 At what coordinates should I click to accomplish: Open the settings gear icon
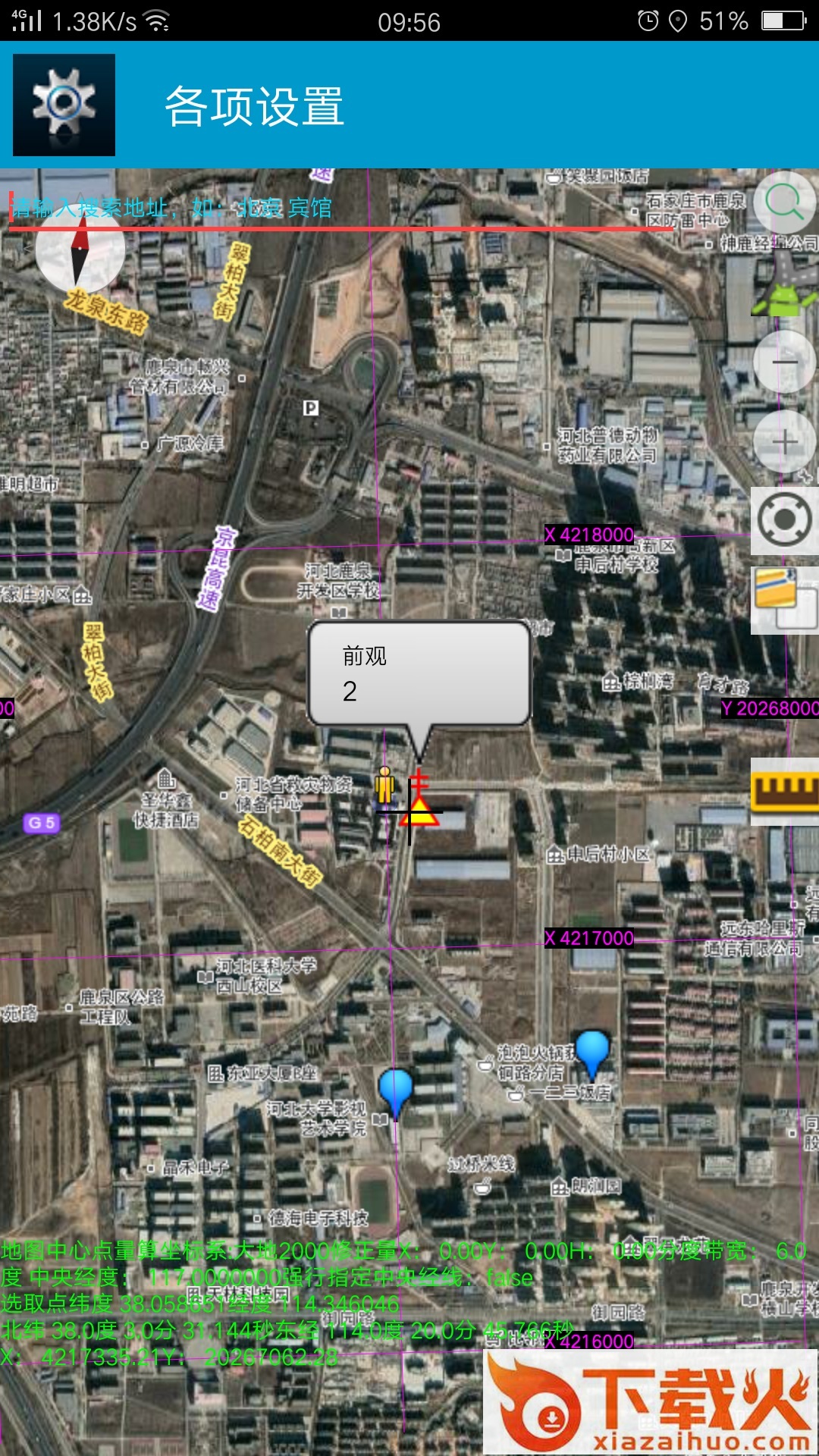(64, 105)
